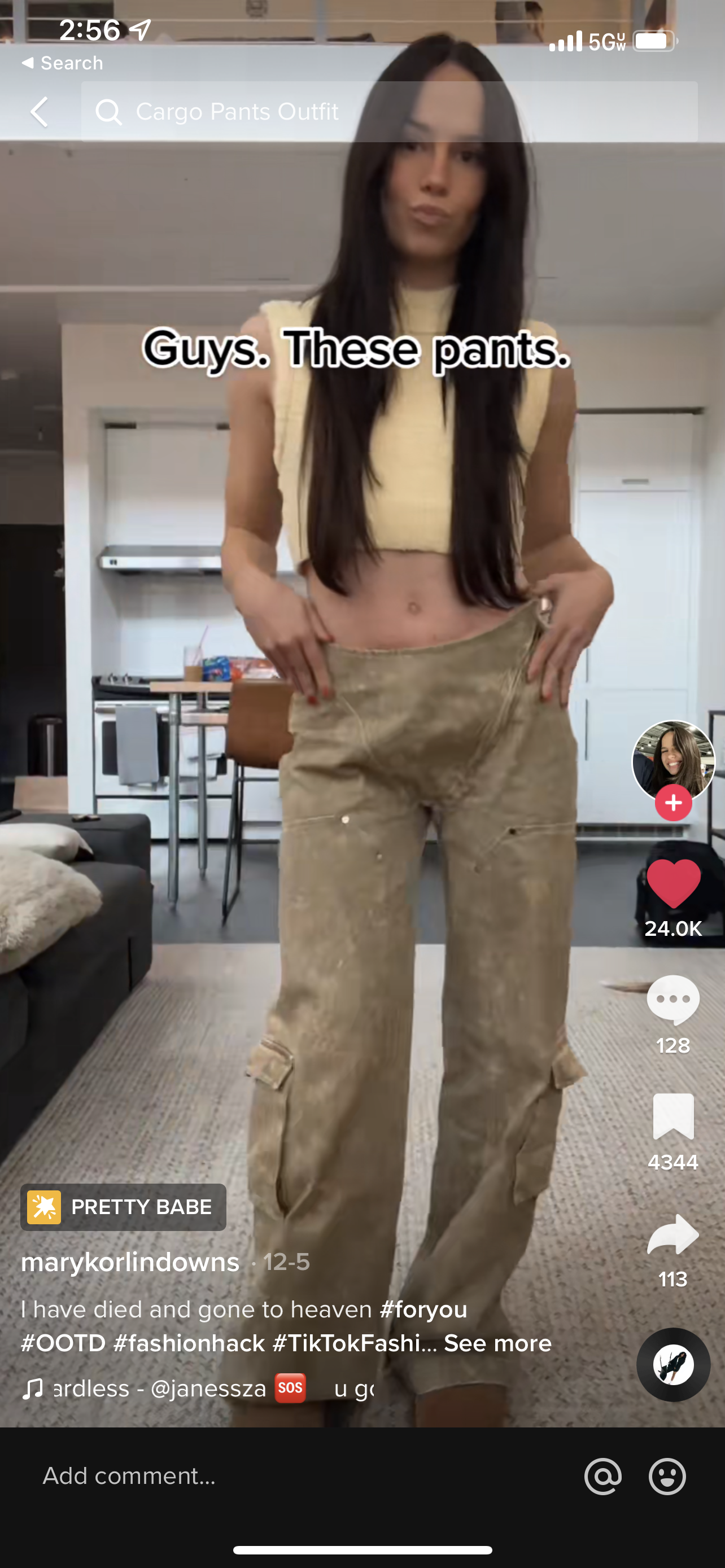Follow creator with the red plus button
Screen dimensions: 725x1568
point(673,804)
